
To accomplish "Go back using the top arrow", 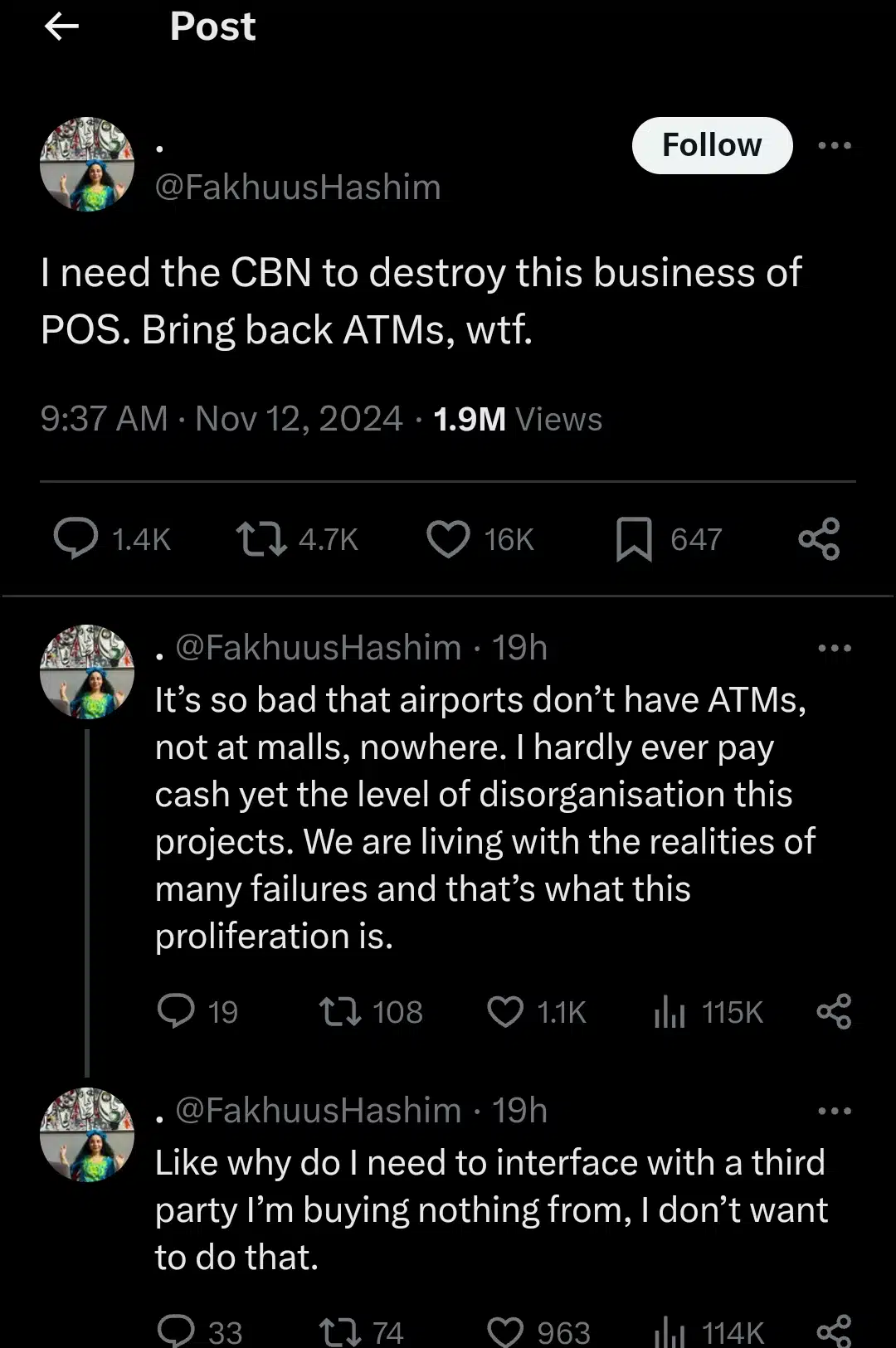I will tap(61, 27).
